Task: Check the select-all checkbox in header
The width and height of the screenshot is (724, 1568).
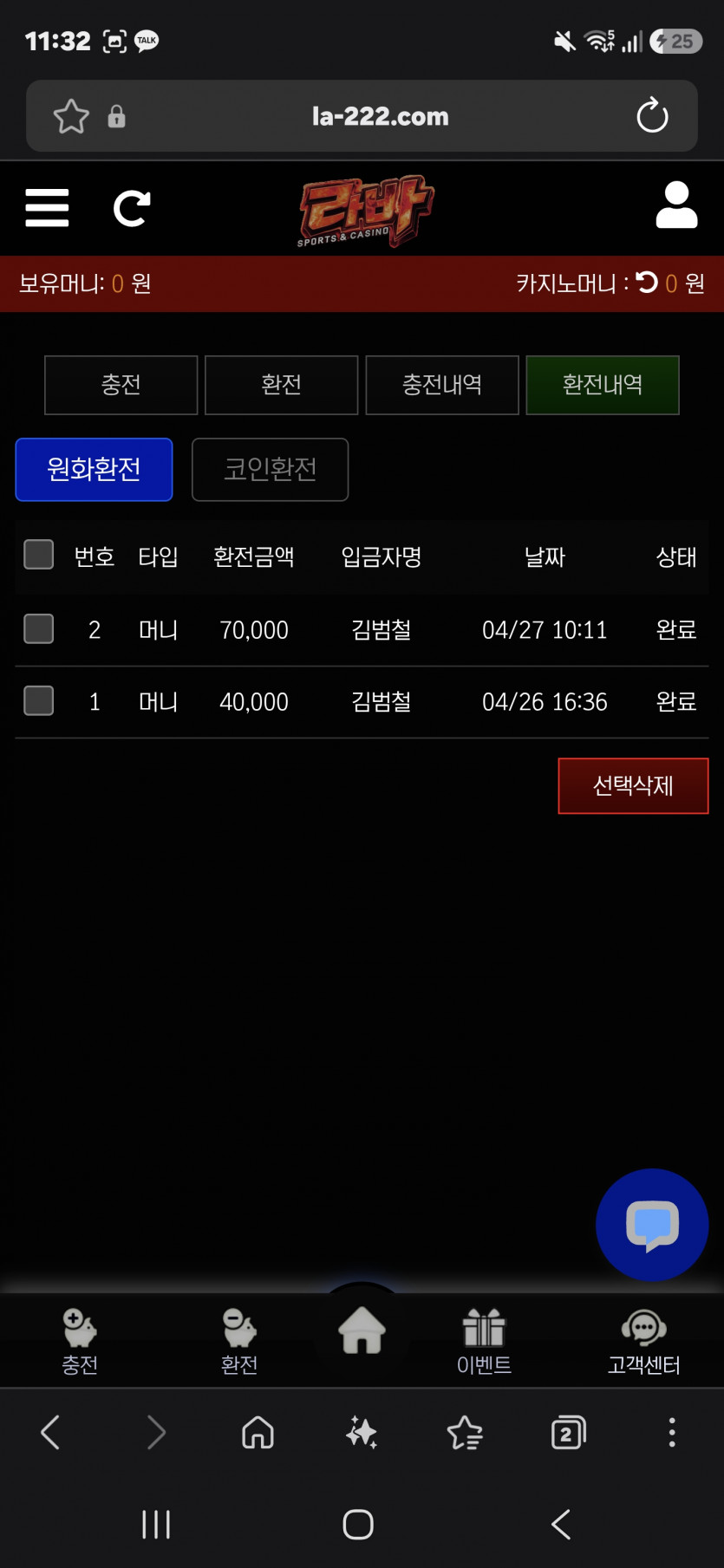Action: coord(38,555)
